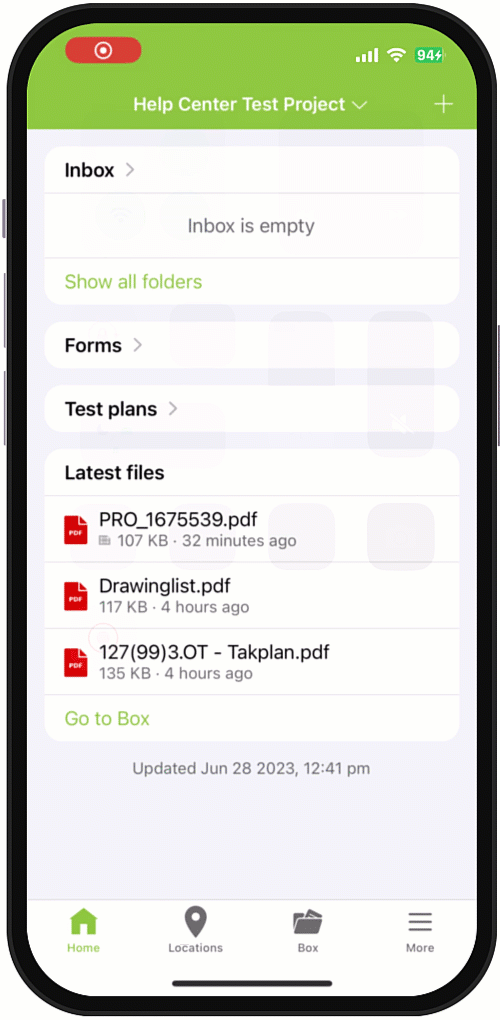Viewport: 500px width, 1020px height.
Task: Select the Home tab
Action: point(83,930)
